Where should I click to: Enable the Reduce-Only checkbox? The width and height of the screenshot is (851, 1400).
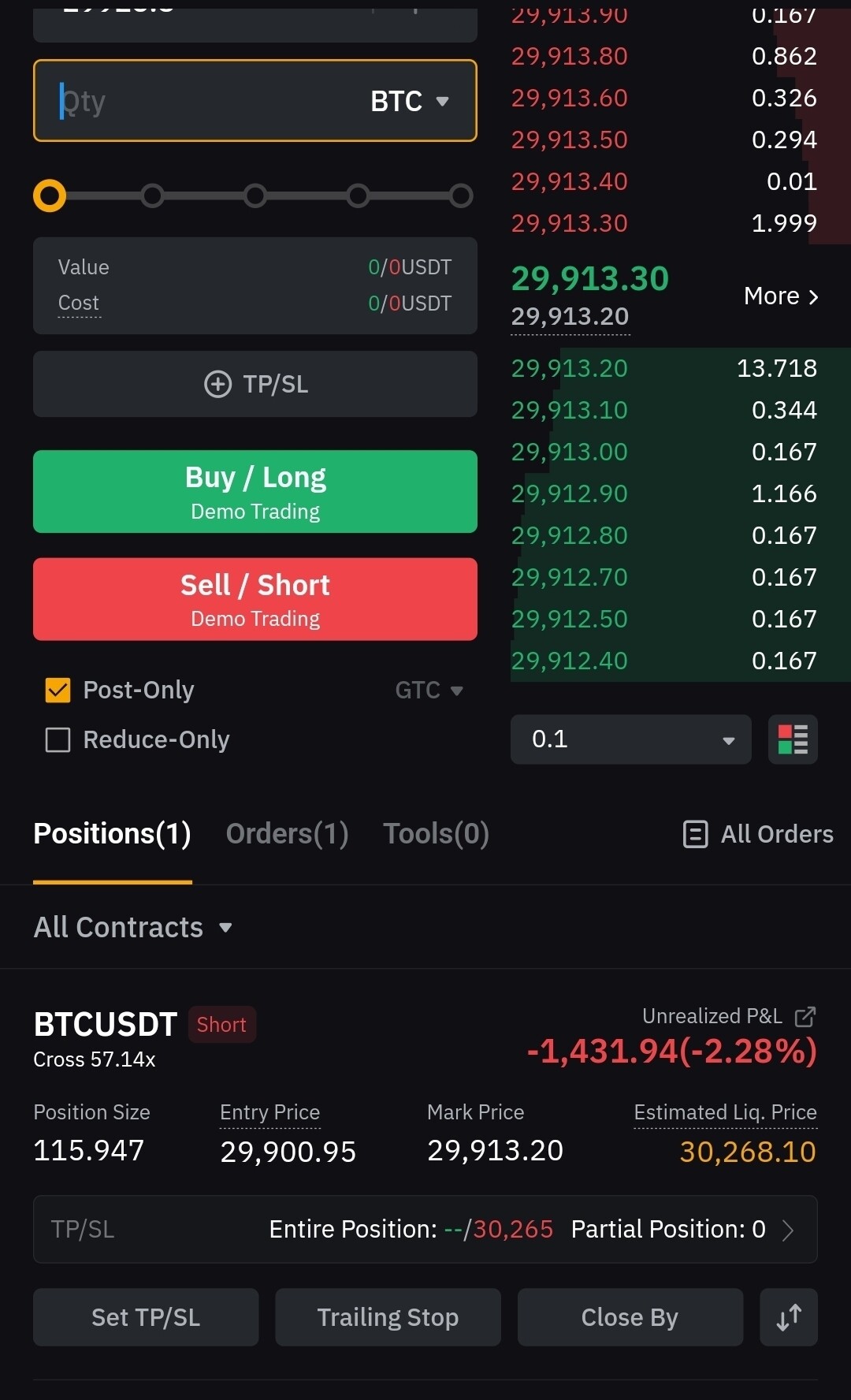[x=58, y=739]
